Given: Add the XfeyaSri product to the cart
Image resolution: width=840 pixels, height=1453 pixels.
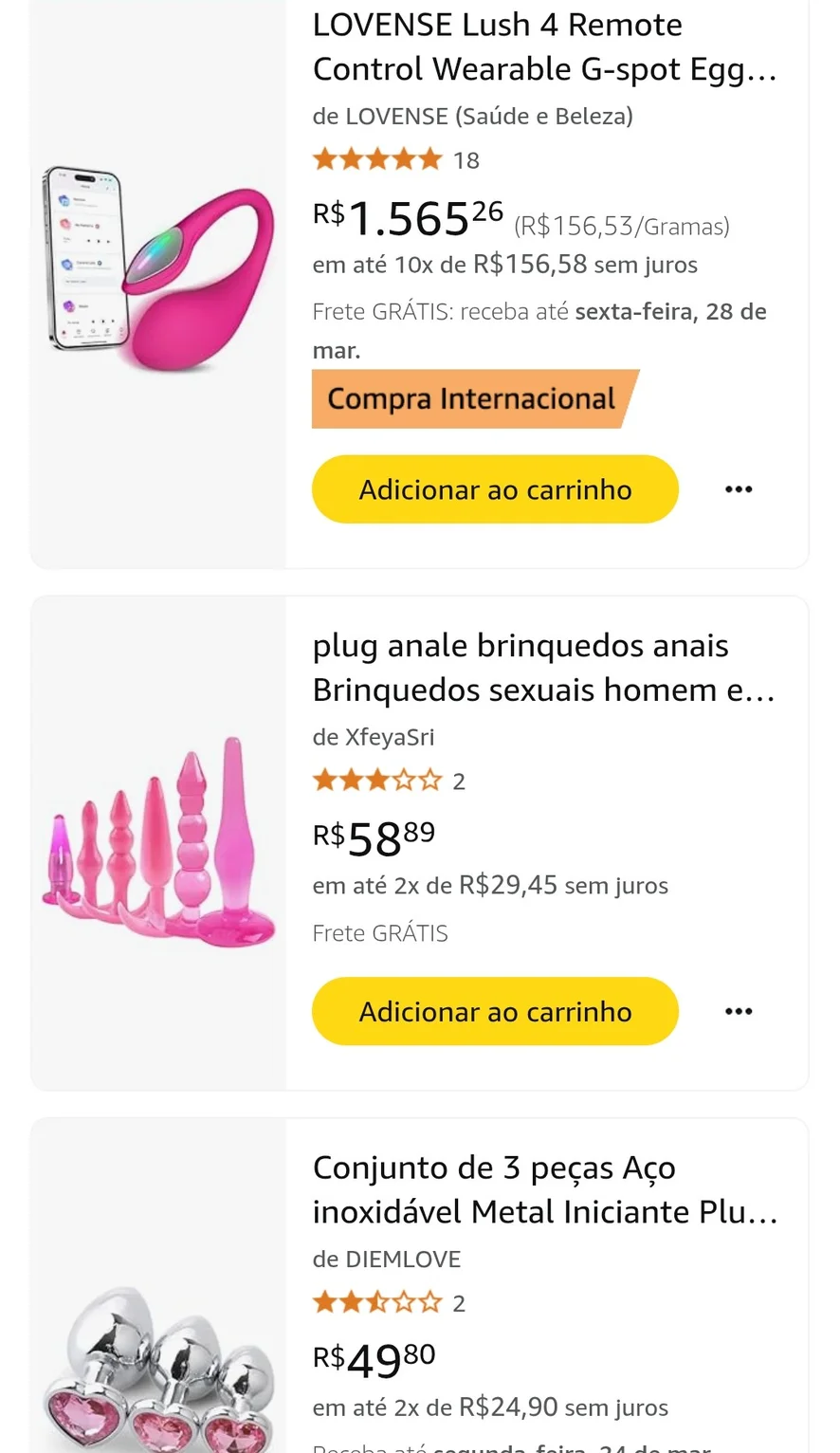Looking at the screenshot, I should pyautogui.click(x=495, y=1011).
